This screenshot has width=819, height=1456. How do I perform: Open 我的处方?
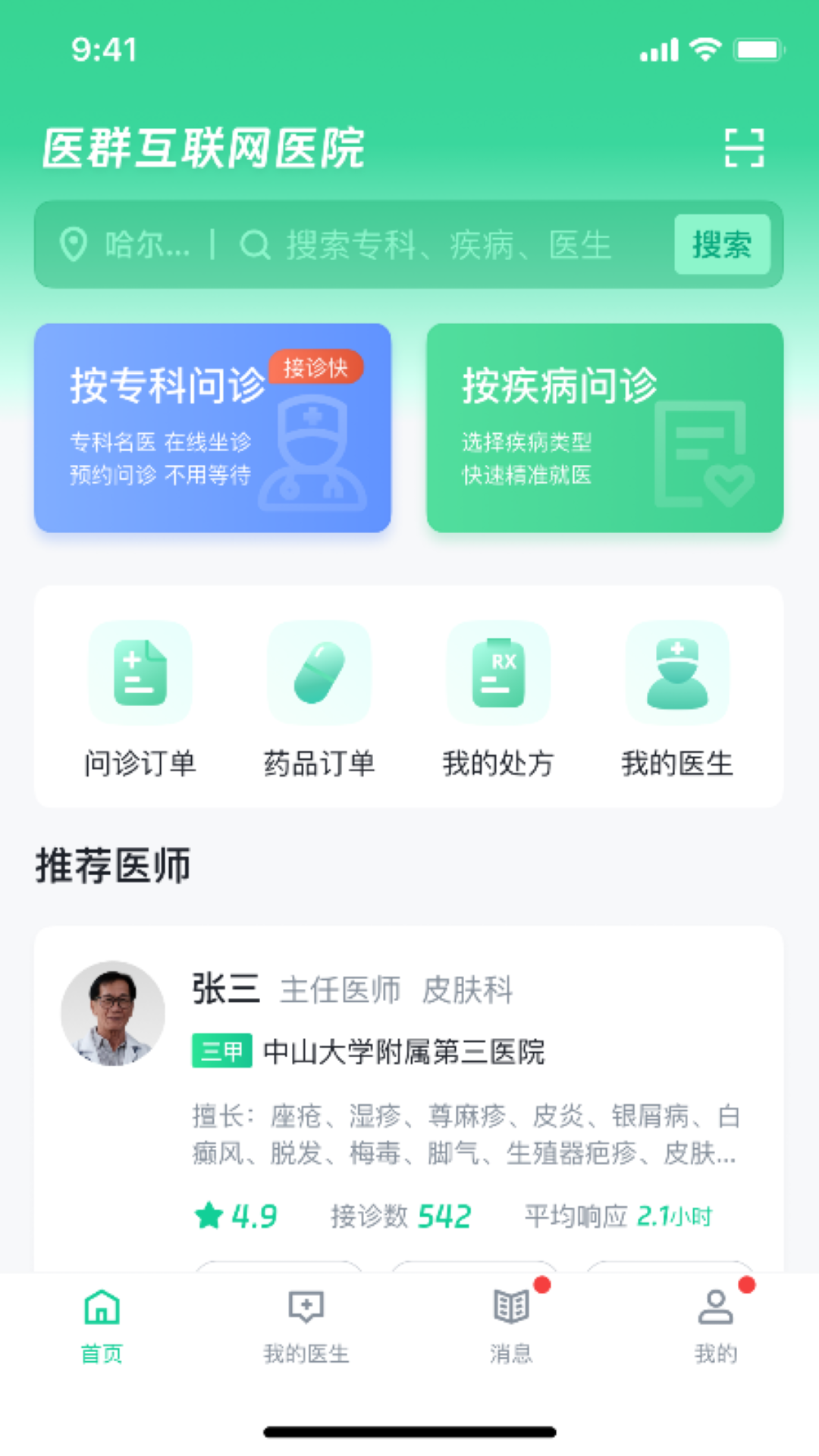click(498, 699)
